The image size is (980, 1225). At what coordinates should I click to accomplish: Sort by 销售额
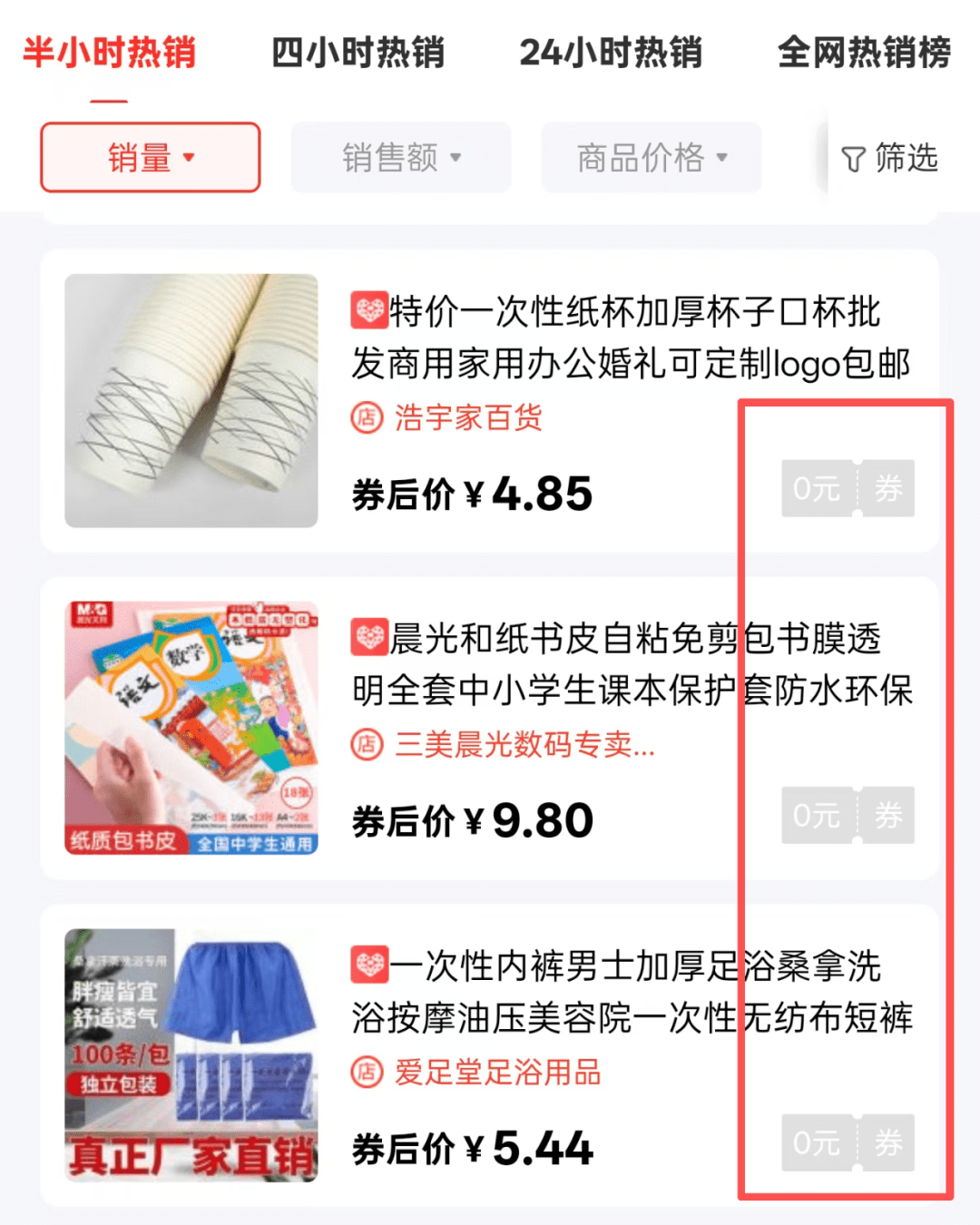(x=401, y=158)
